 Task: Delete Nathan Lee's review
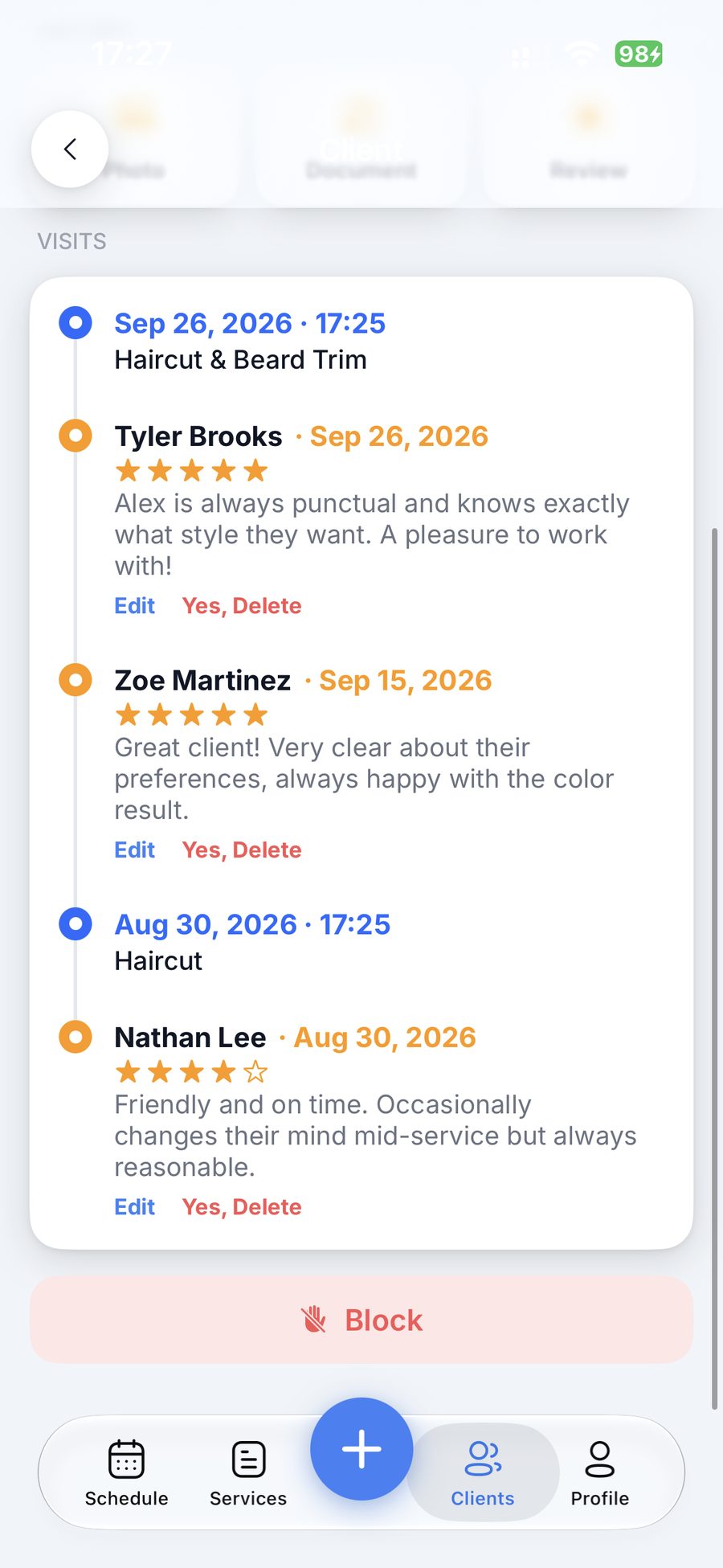click(x=242, y=1207)
